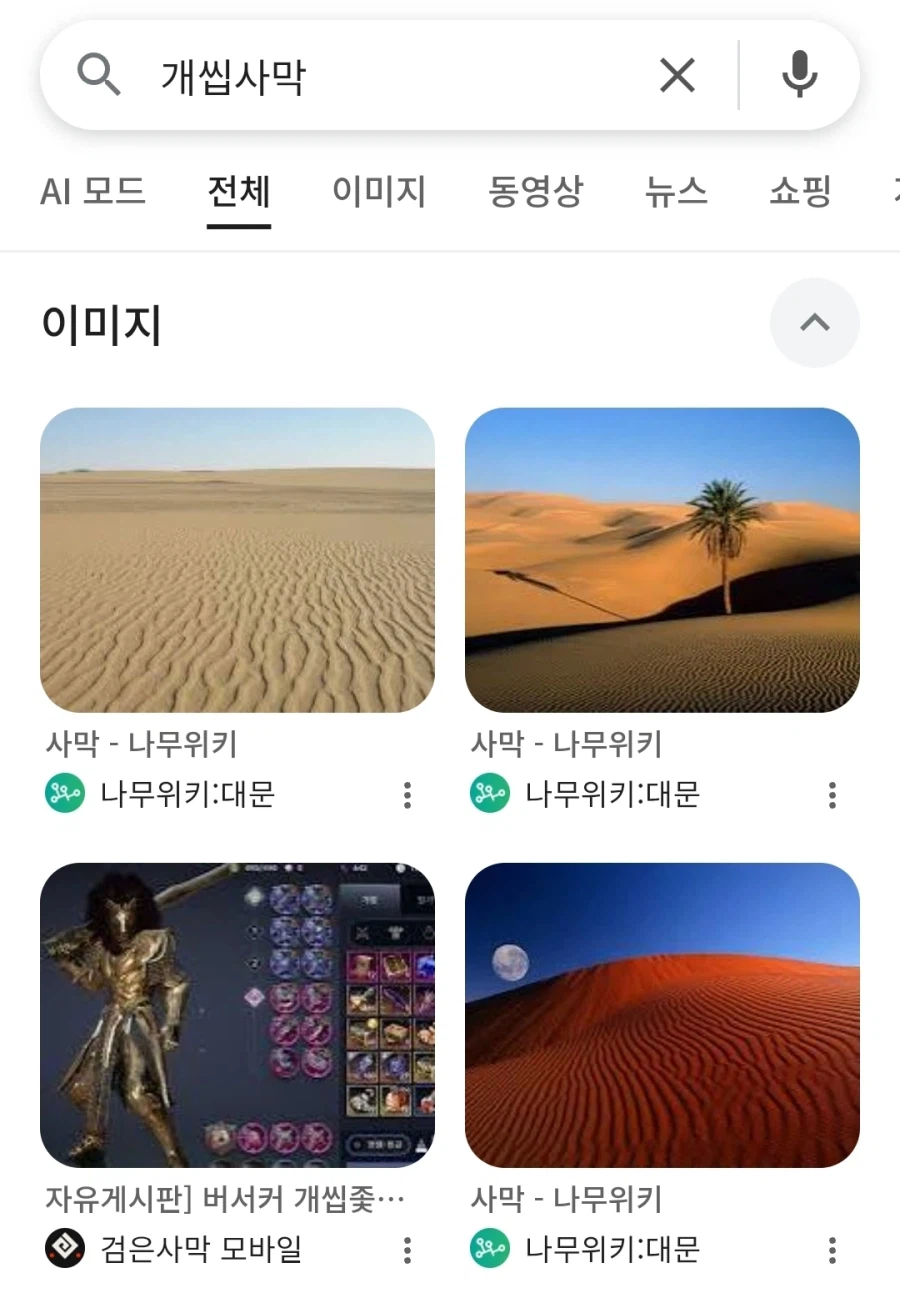Tap the magnifying glass search icon
The width and height of the screenshot is (900, 1303).
click(x=98, y=74)
